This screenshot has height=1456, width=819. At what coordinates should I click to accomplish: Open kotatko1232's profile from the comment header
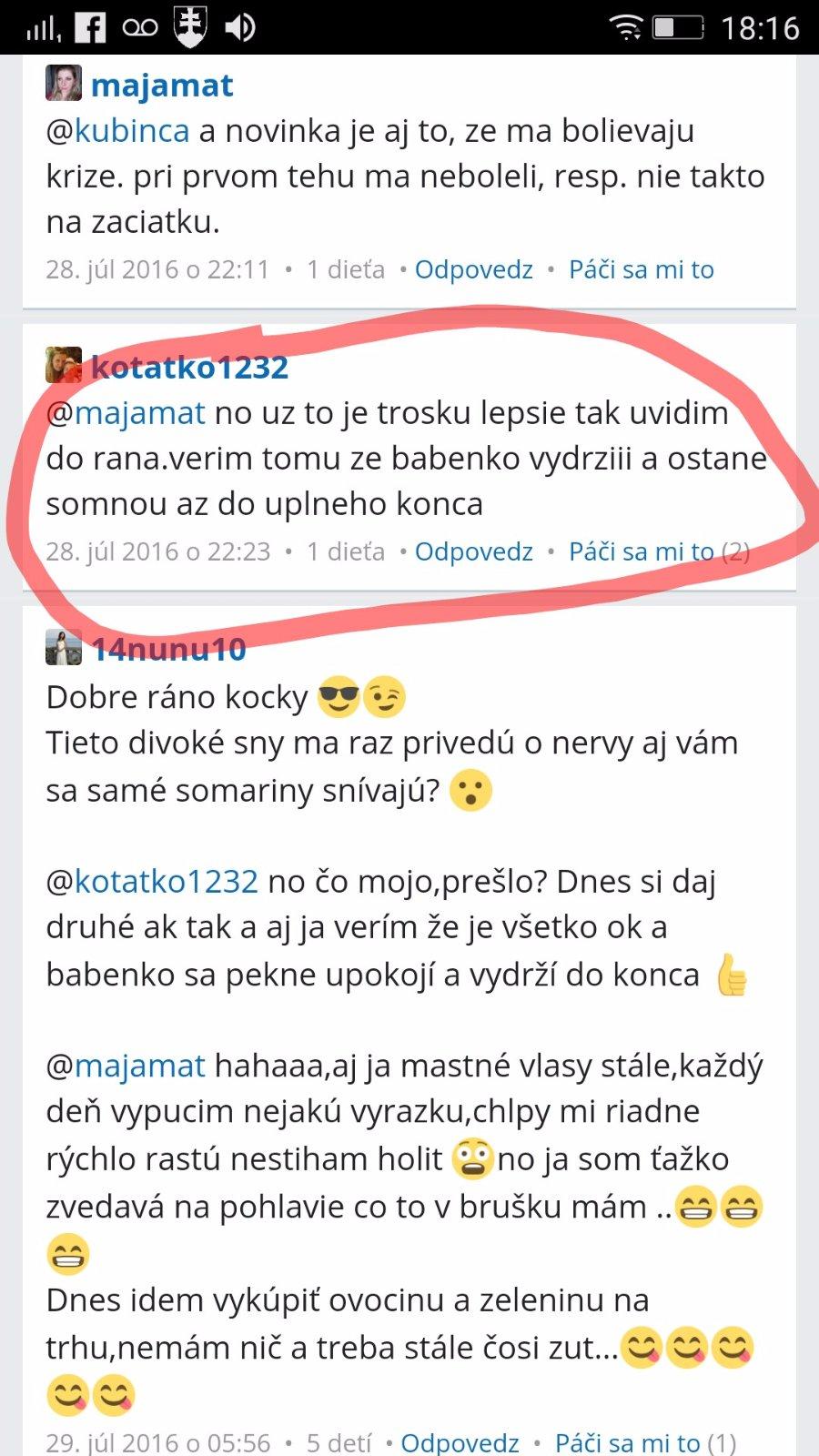coord(189,367)
